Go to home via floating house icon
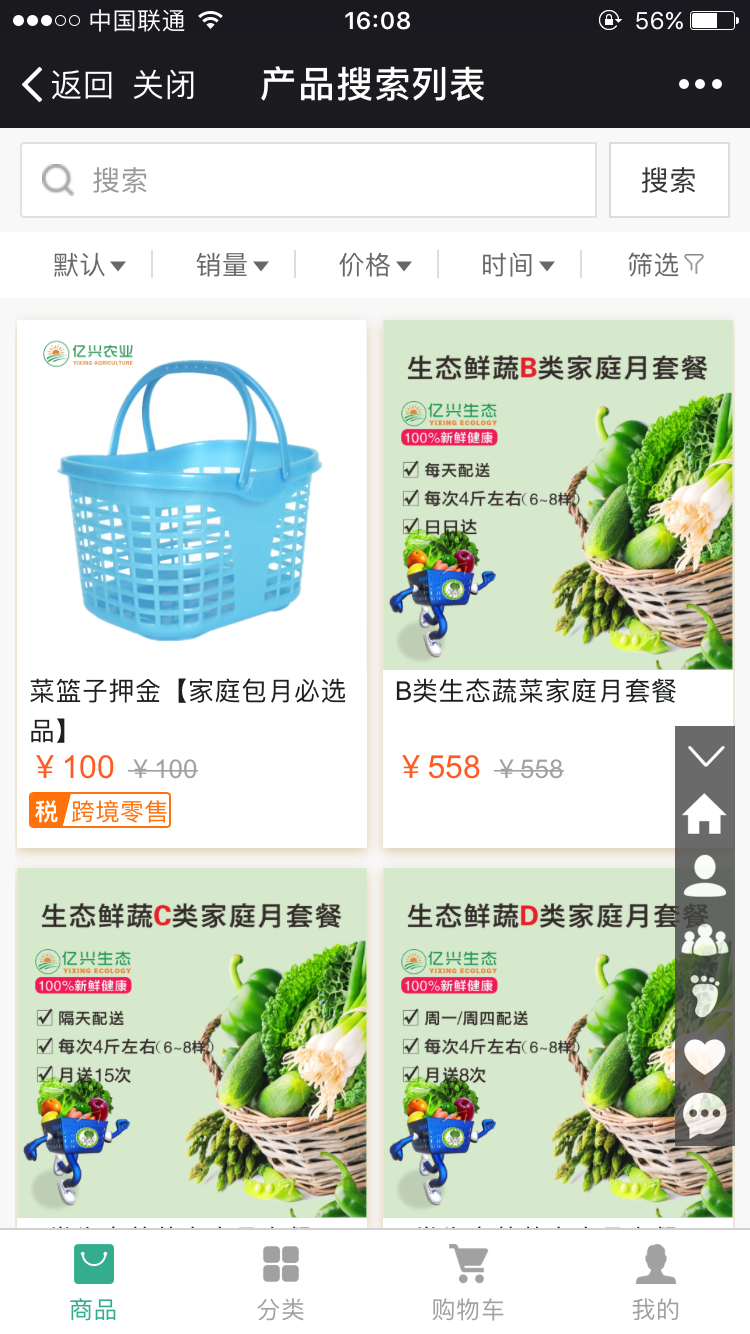 tap(705, 814)
